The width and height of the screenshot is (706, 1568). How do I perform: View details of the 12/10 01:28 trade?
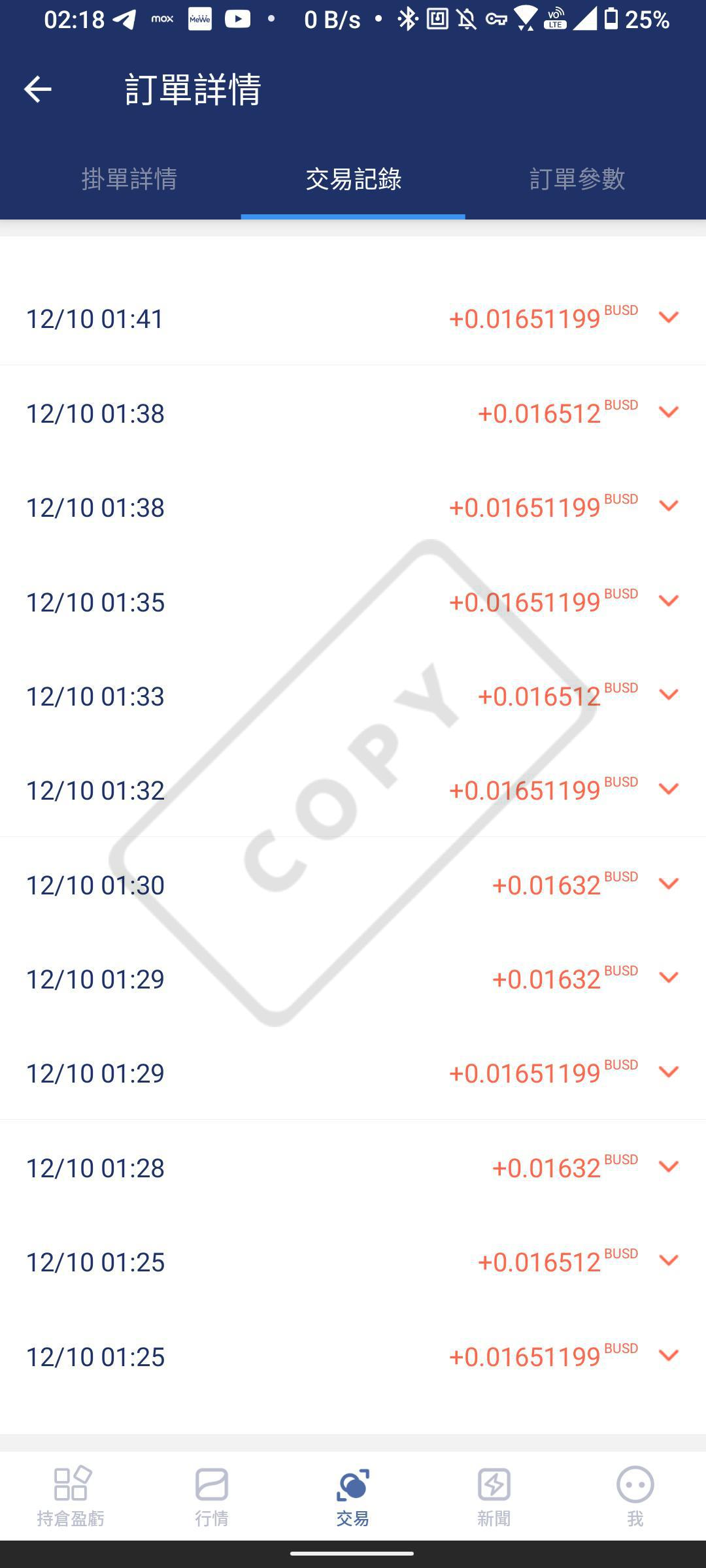pyautogui.click(x=668, y=1167)
